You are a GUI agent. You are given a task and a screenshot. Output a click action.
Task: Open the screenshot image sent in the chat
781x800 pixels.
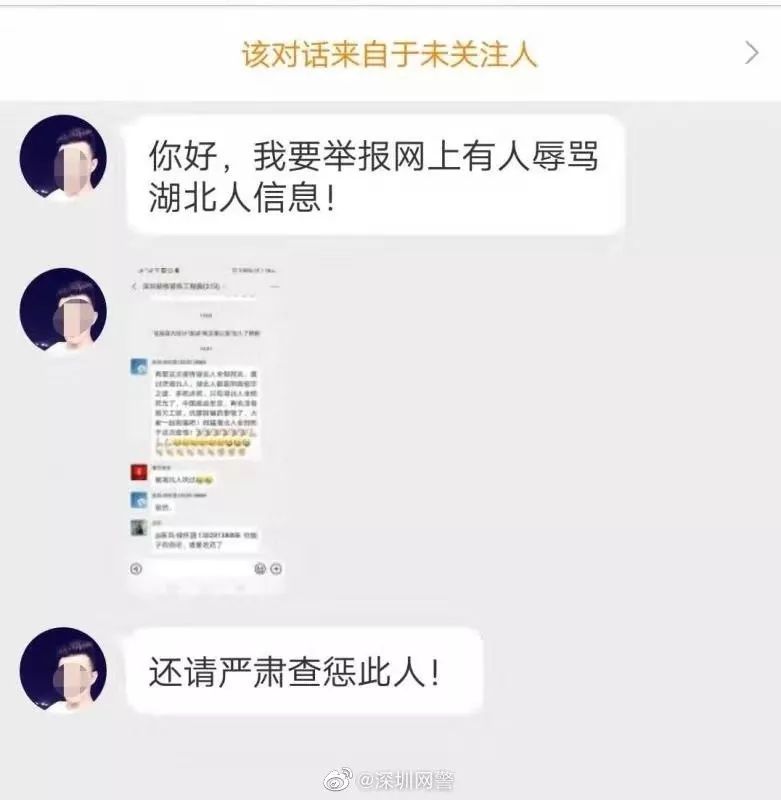(x=206, y=430)
